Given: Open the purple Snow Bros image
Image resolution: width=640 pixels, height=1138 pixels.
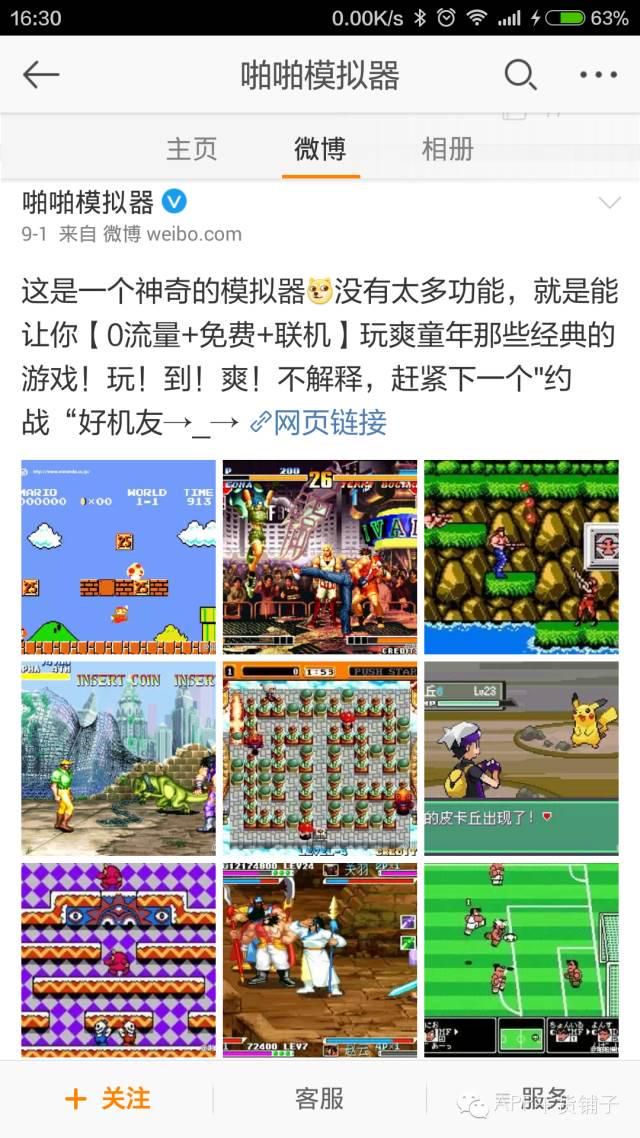Looking at the screenshot, I should click(x=118, y=960).
